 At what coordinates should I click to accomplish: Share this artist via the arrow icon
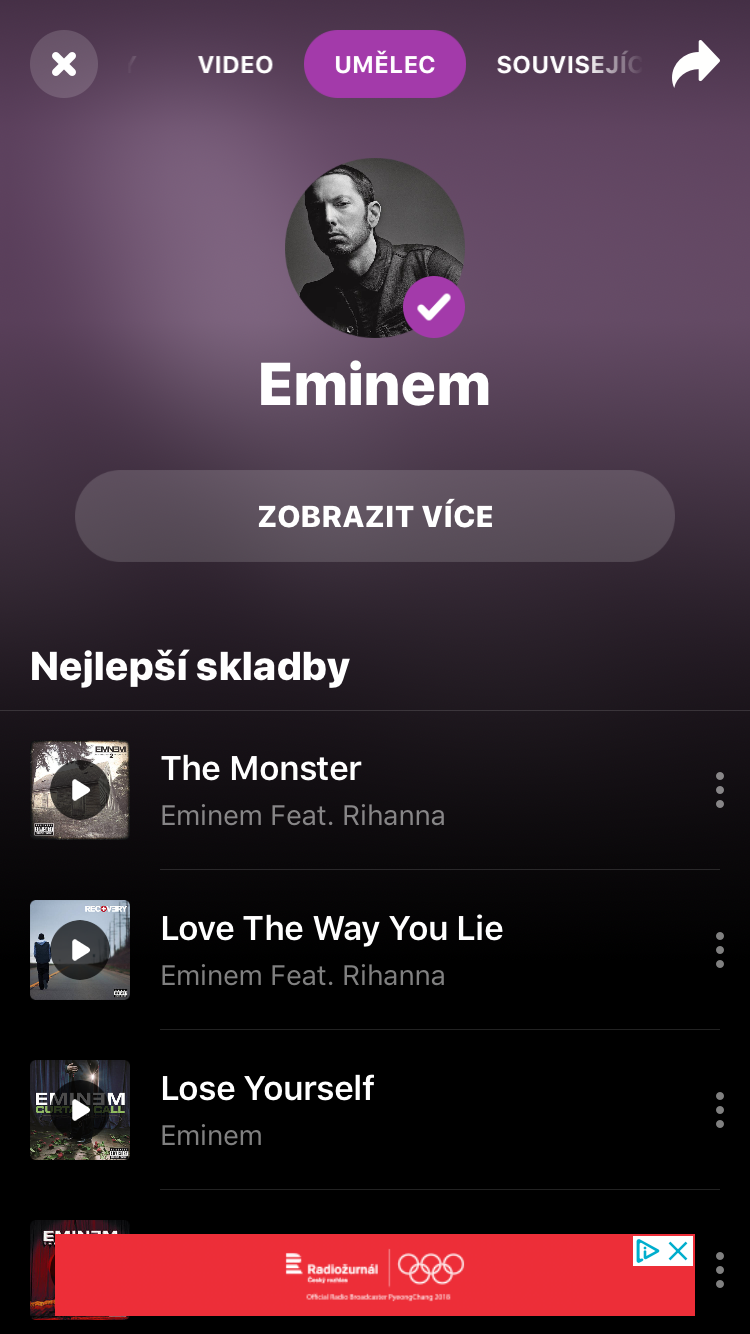tap(695, 64)
